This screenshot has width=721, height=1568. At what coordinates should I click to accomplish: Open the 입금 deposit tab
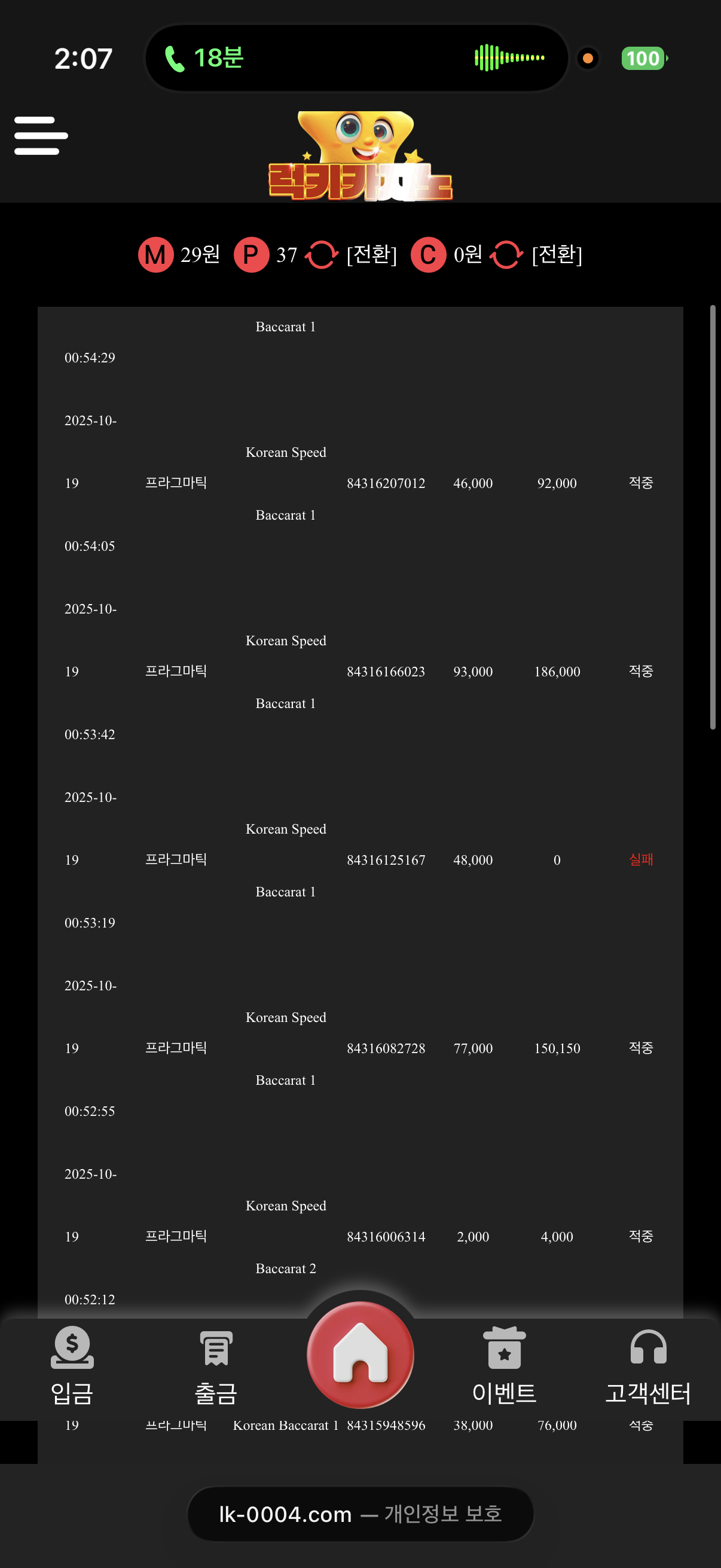[x=72, y=1366]
